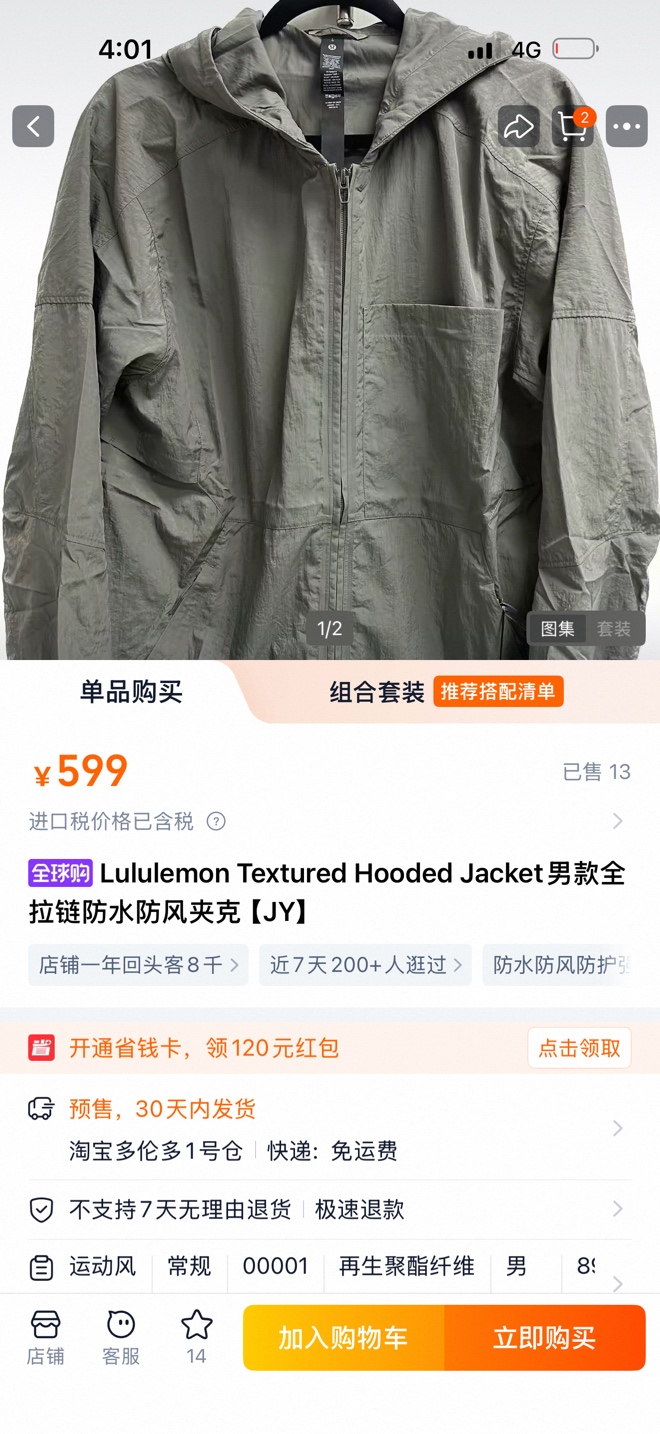
Task: Select the 套装 image toggle
Action: coord(614,629)
